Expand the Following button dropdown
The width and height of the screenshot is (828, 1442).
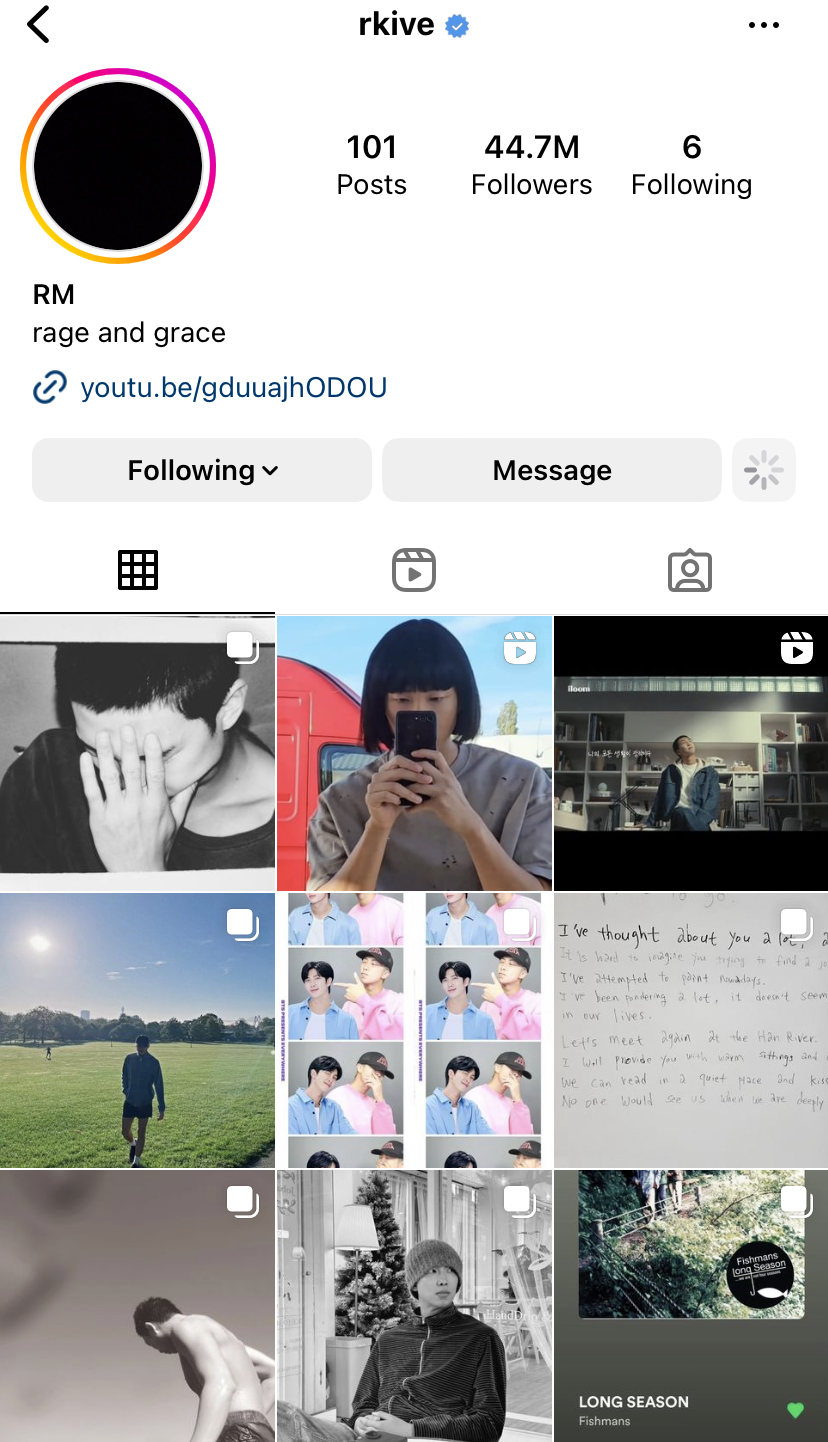201,470
